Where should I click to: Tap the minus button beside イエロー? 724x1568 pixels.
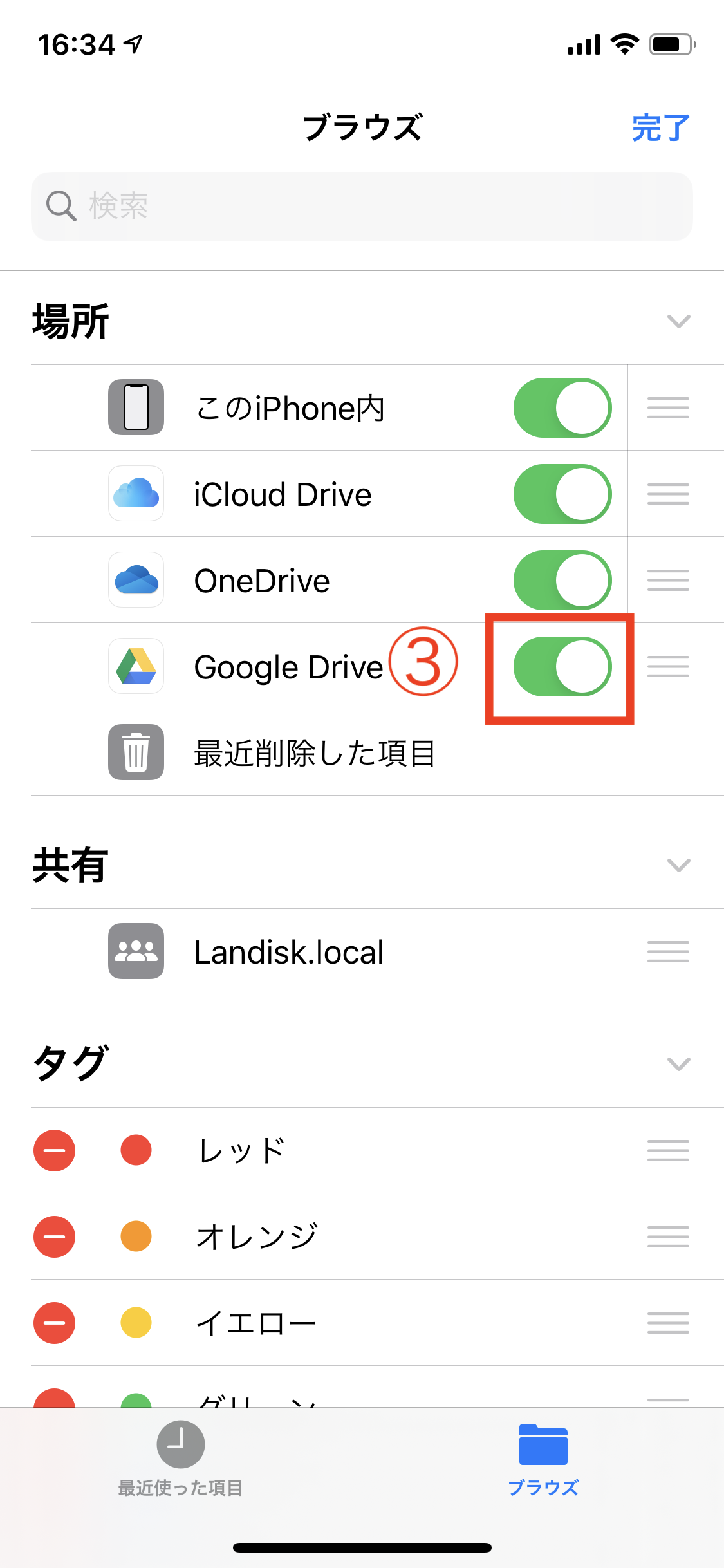click(x=55, y=1323)
